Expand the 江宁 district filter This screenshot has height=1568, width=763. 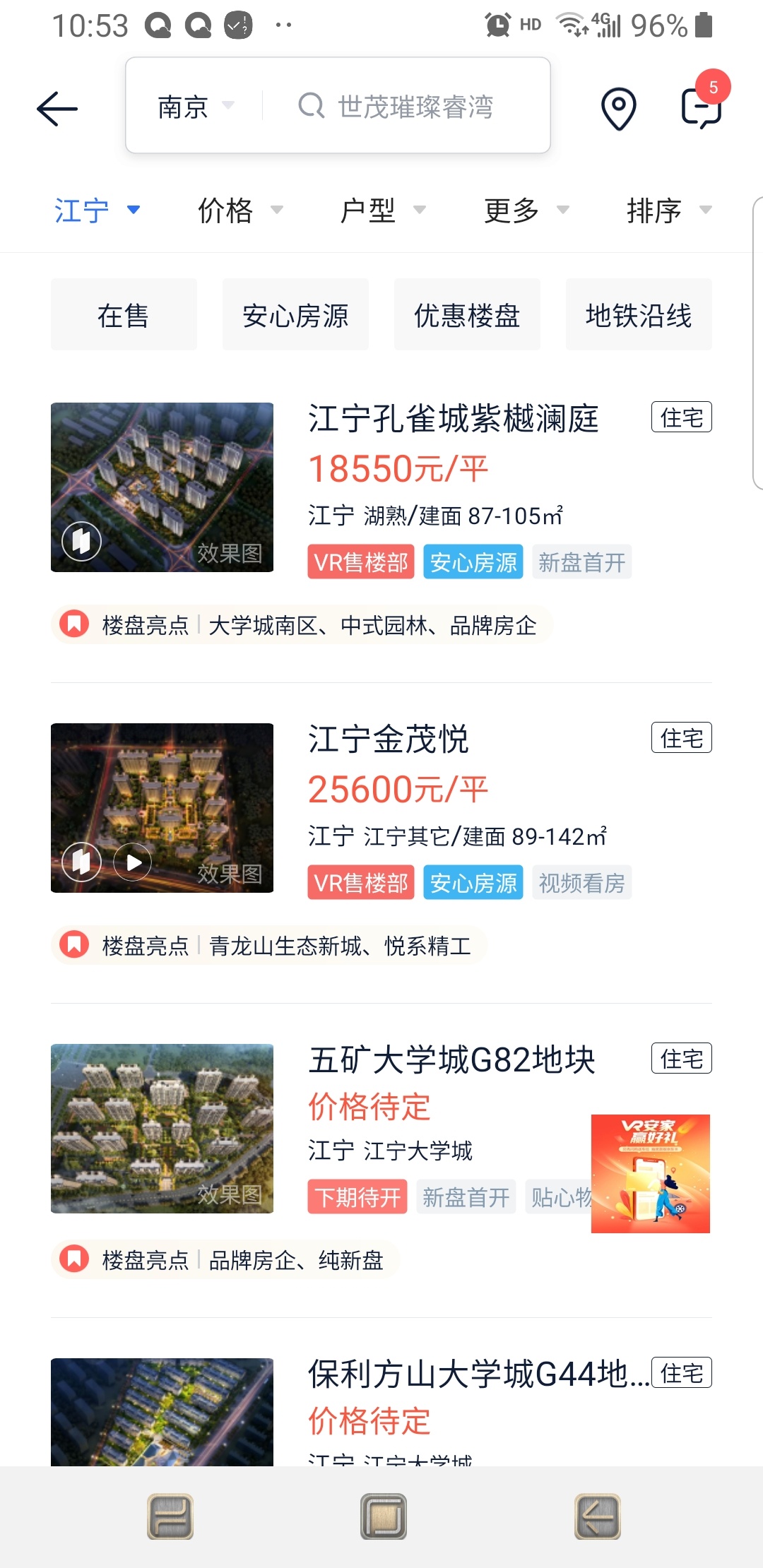97,210
